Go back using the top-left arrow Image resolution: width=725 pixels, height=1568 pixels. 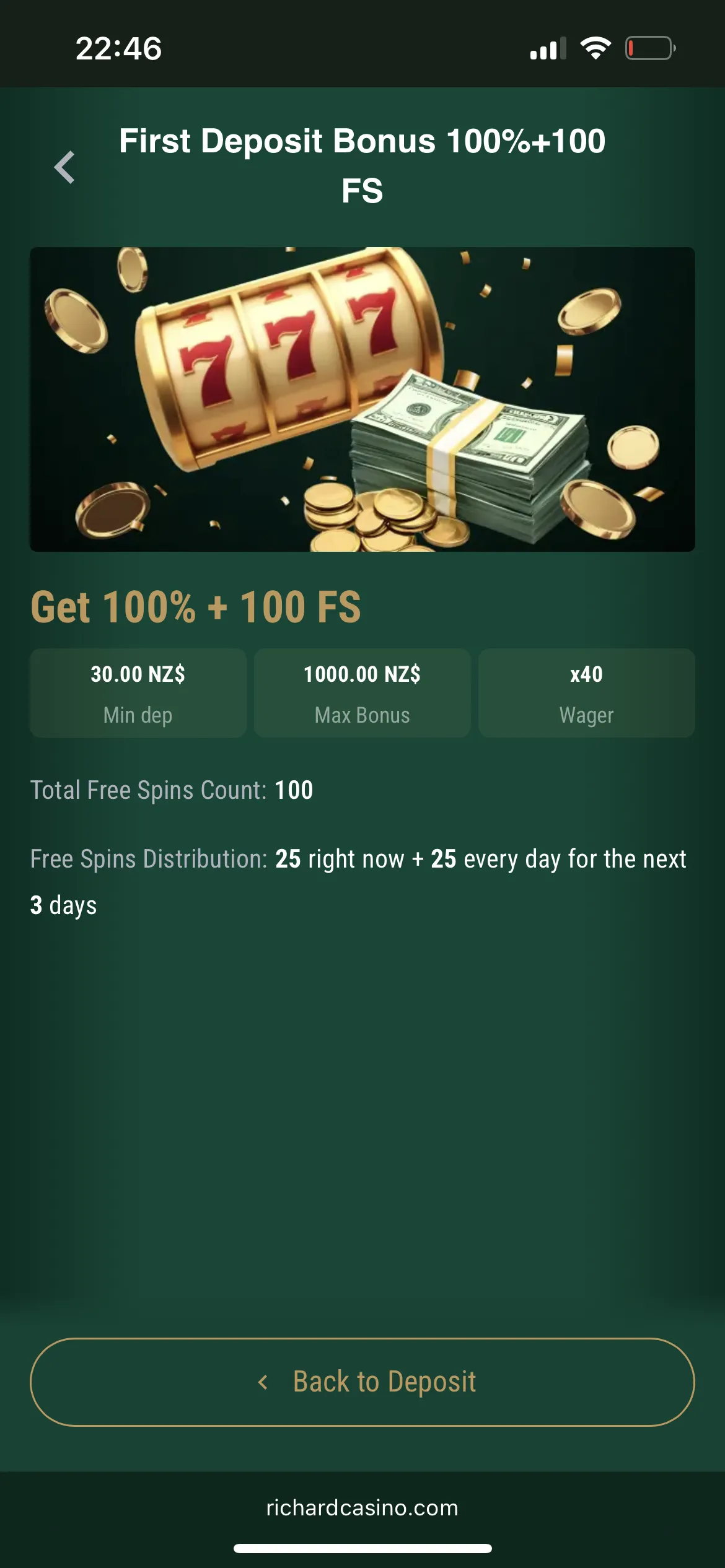tap(64, 167)
